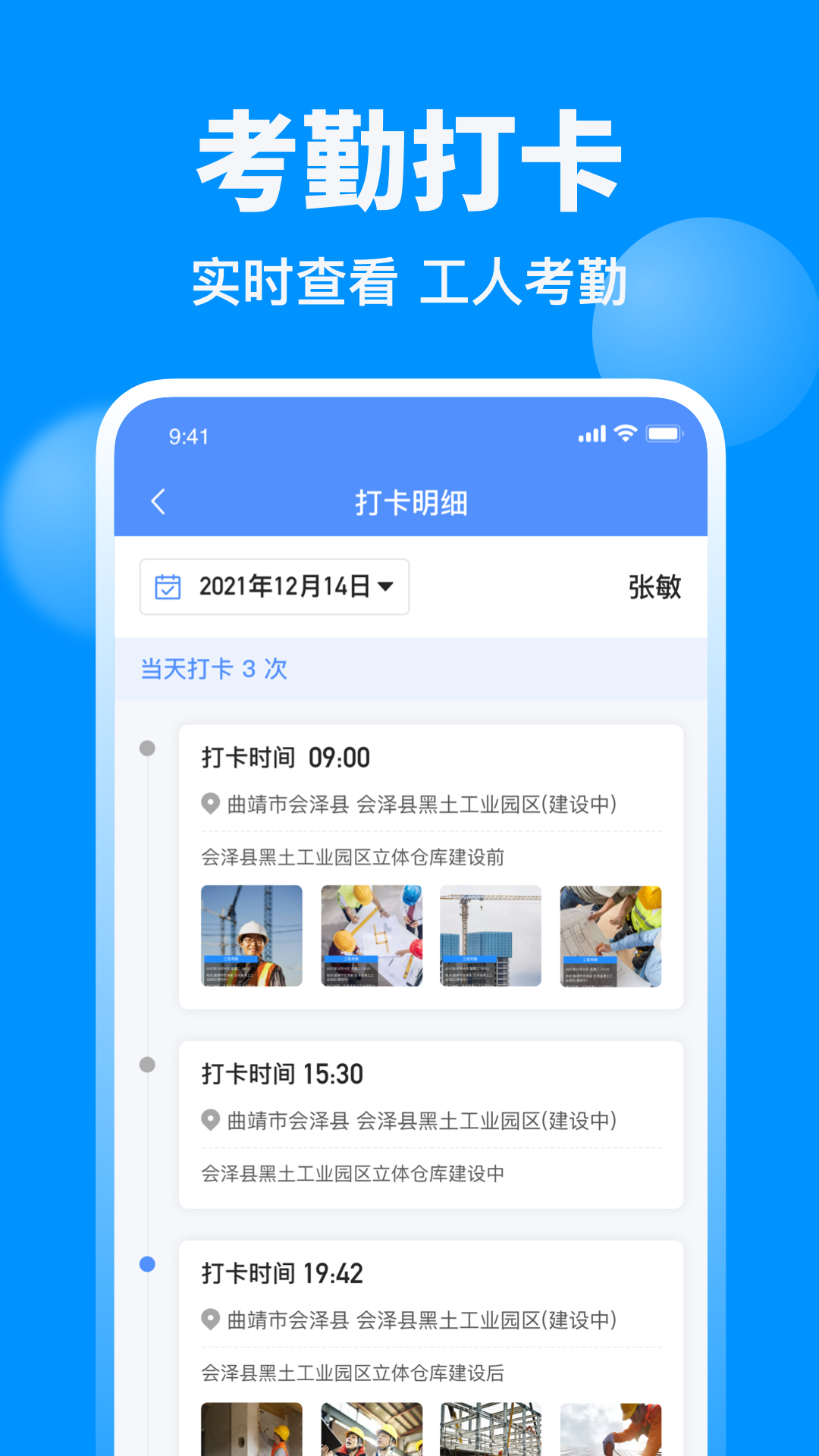The height and width of the screenshot is (1456, 819).
Task: Tap the first photo under the 19:42 record
Action: tap(252, 1429)
